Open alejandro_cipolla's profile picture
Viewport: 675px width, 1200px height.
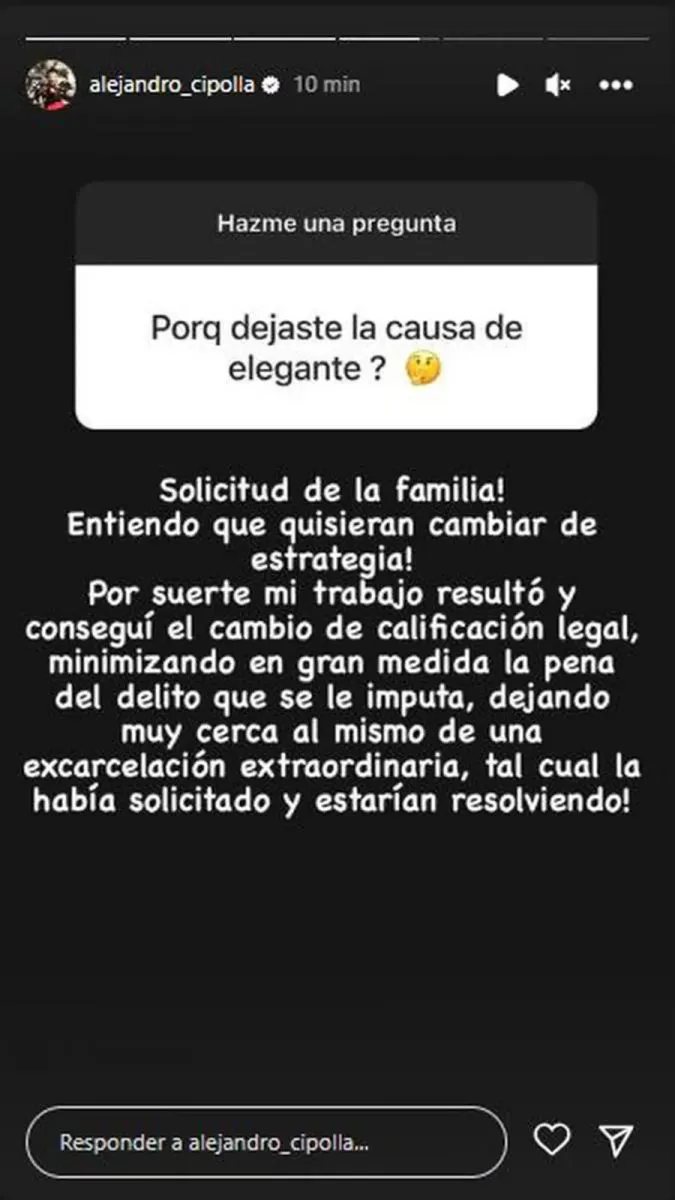(x=49, y=85)
